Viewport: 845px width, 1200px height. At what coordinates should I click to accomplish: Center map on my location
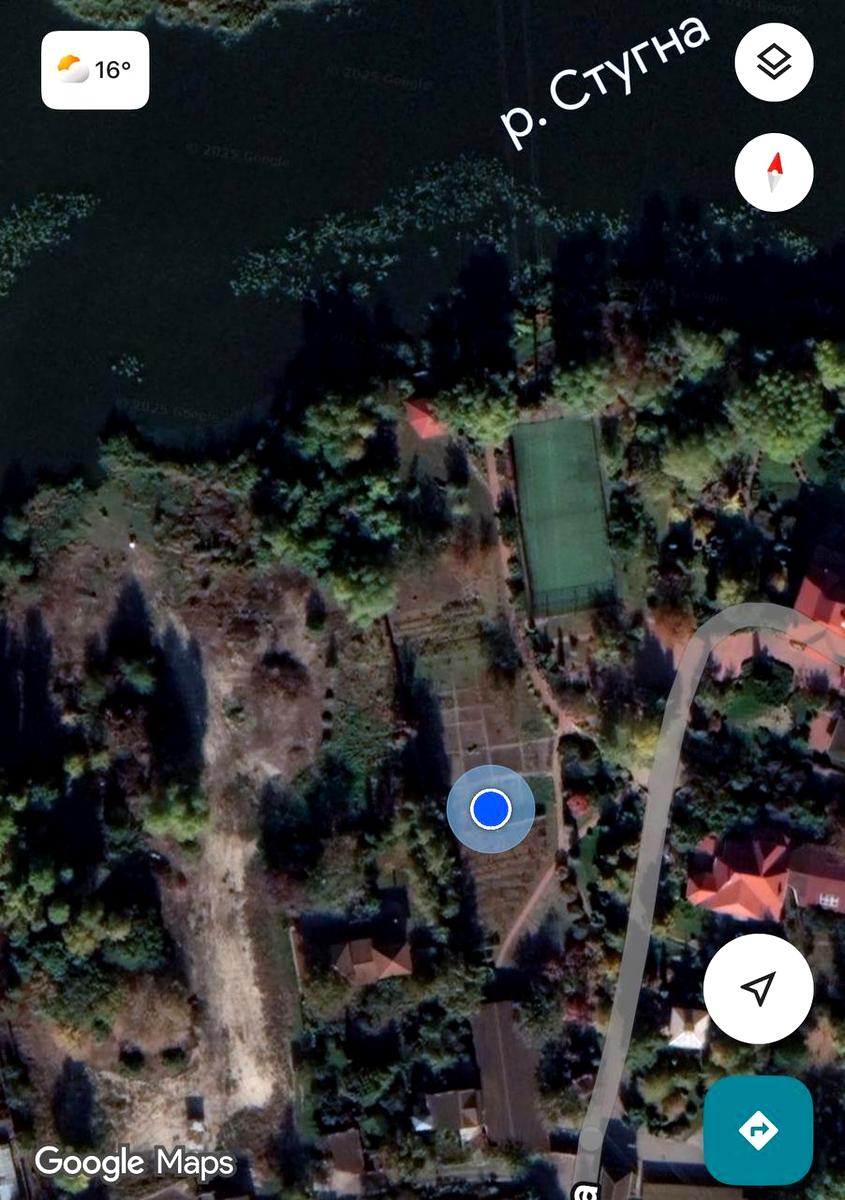coord(758,989)
